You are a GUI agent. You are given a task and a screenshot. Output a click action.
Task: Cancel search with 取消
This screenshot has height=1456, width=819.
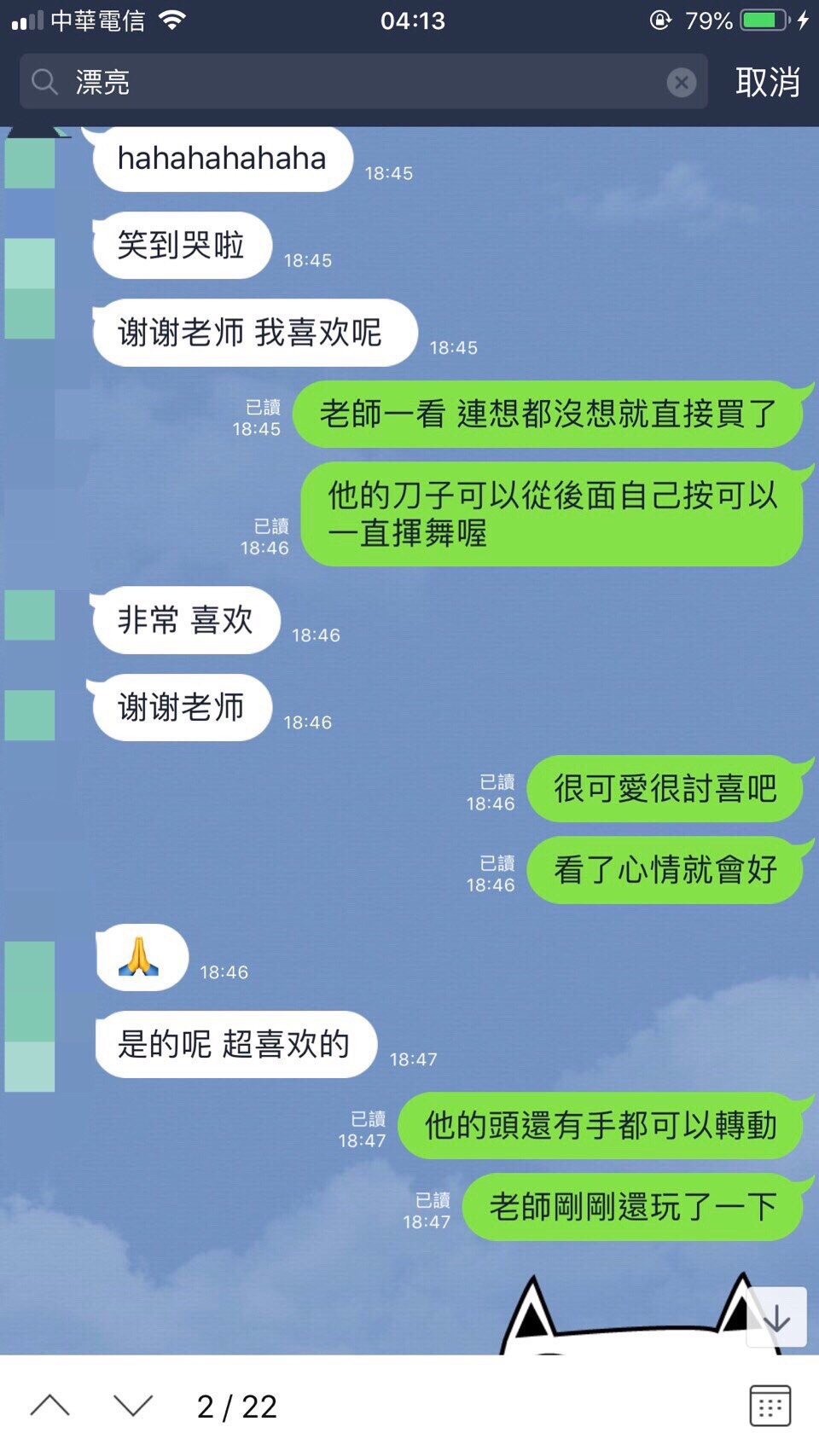(x=767, y=83)
